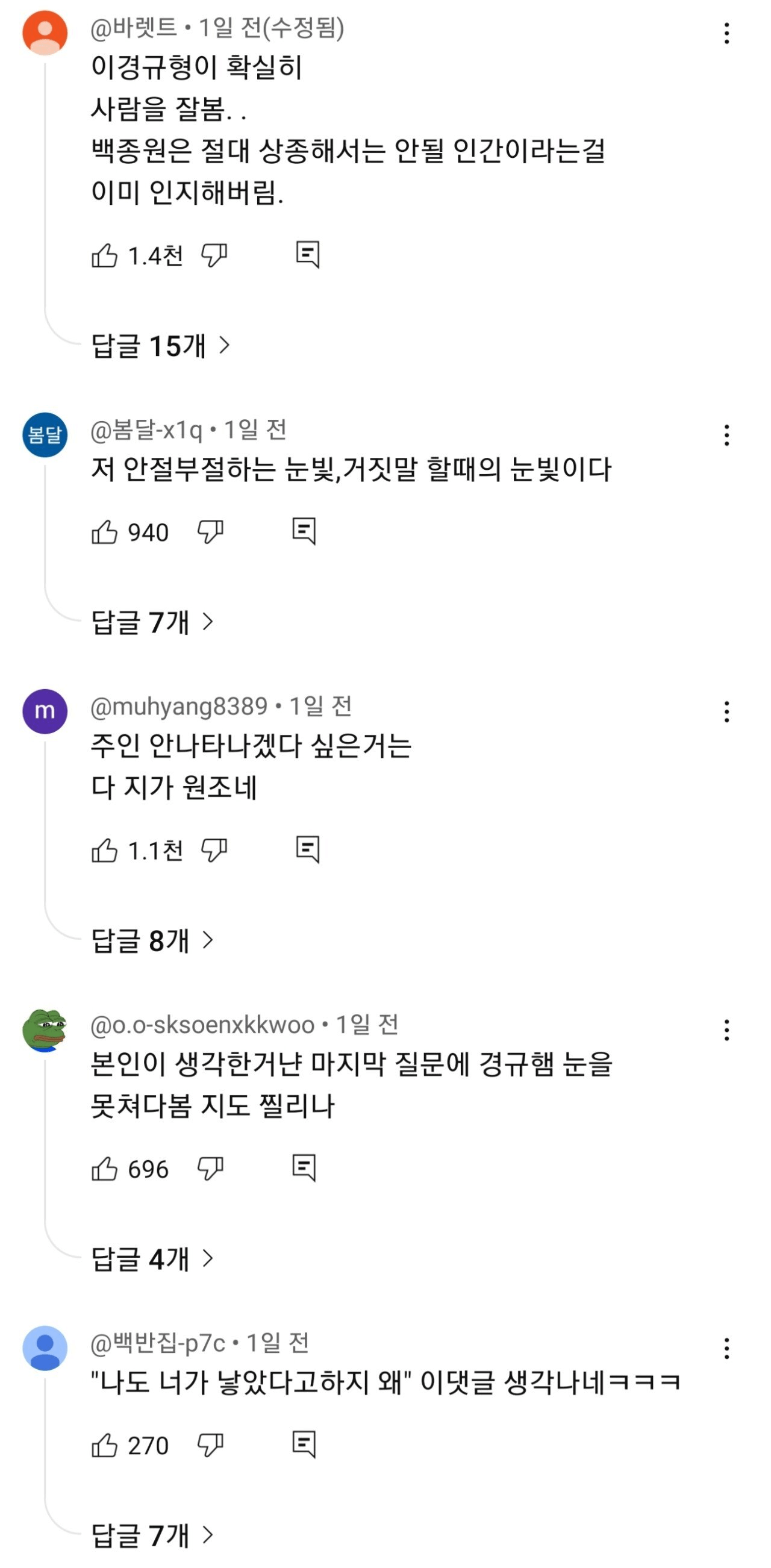Screen dimensions: 771x1568
Task: Reply to @바렛트's comment
Action: point(307,254)
